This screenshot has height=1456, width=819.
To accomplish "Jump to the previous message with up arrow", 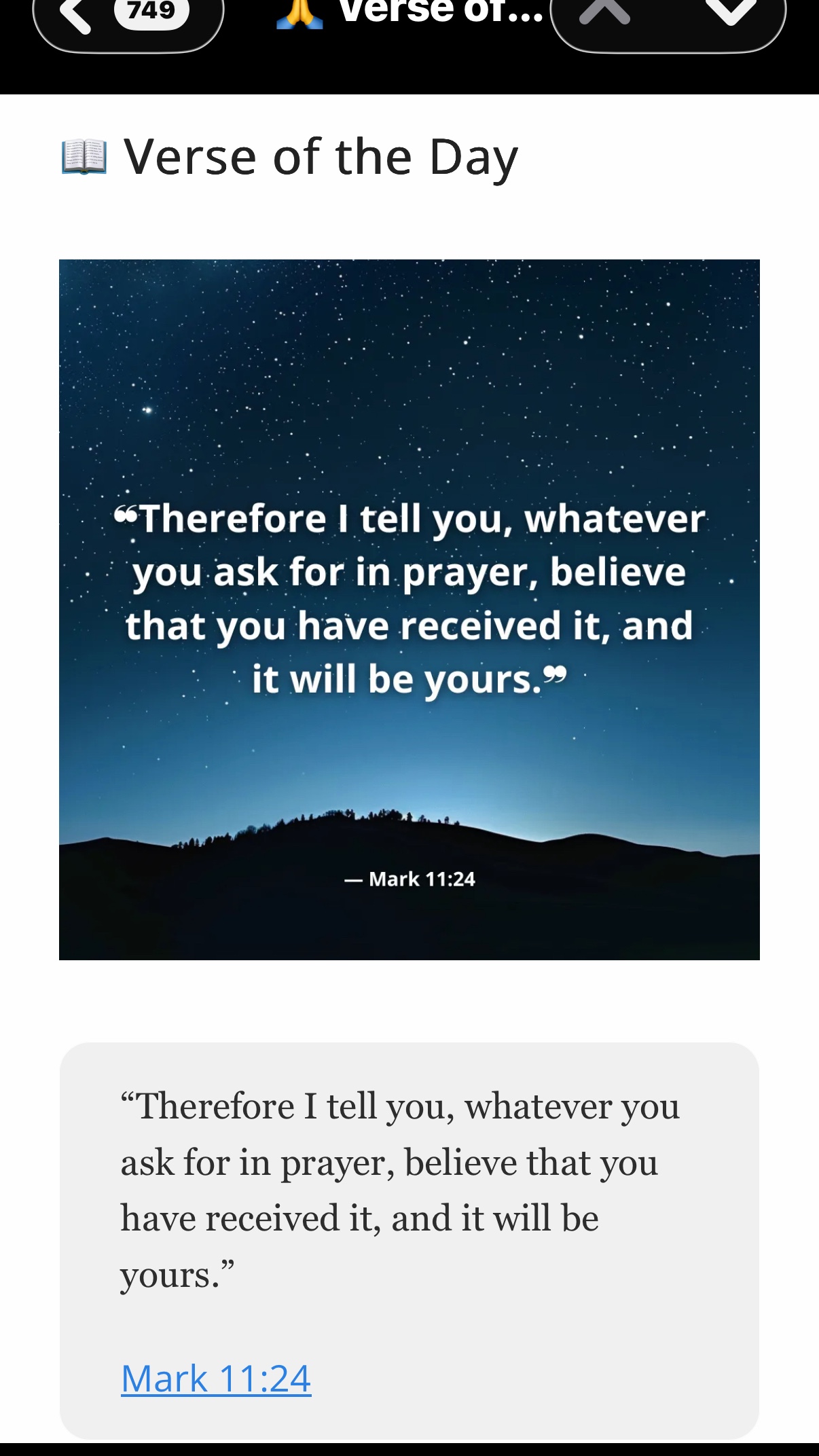I will 604,14.
